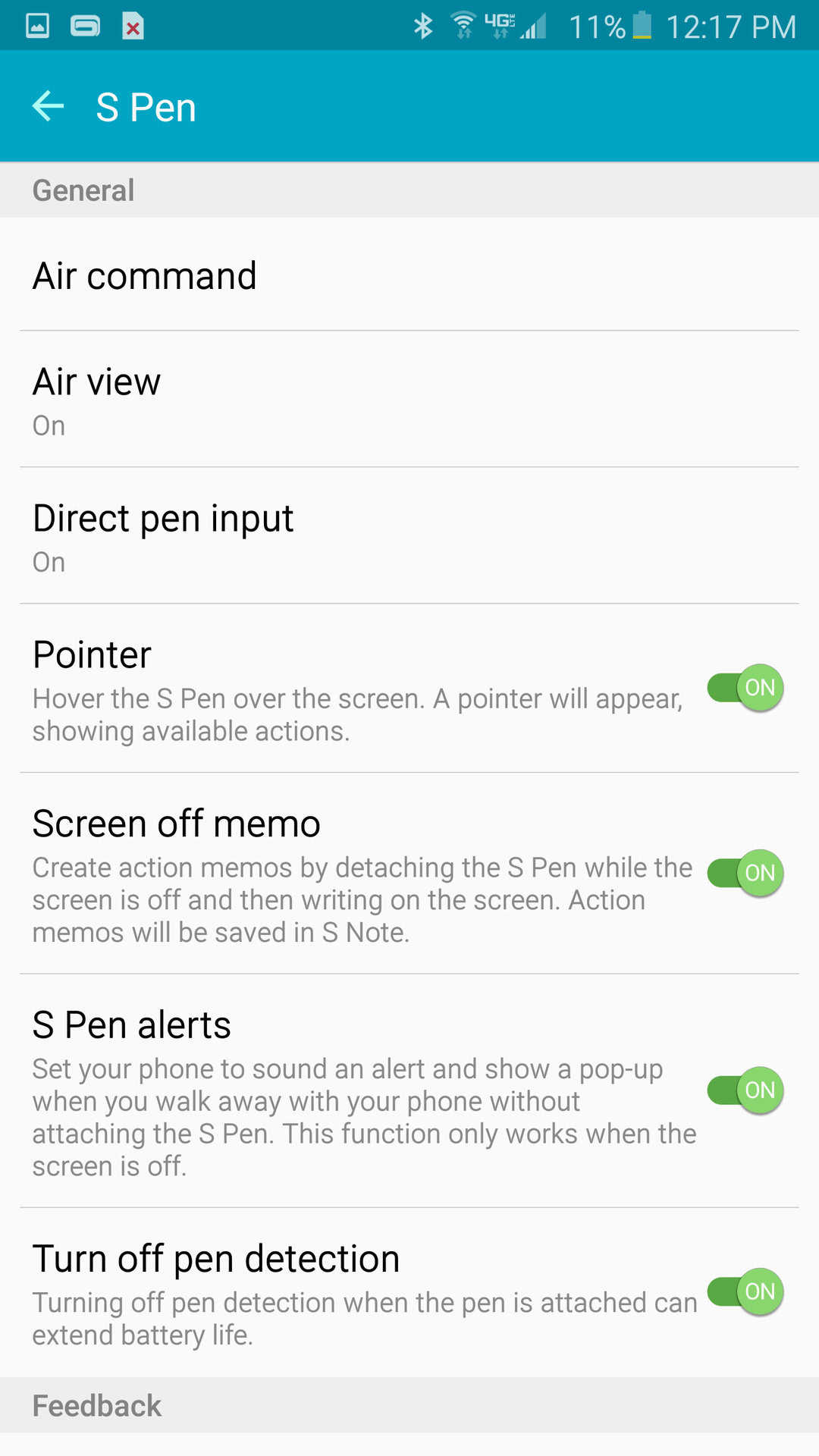This screenshot has width=819, height=1456.
Task: Open Air command settings
Action: point(409,275)
